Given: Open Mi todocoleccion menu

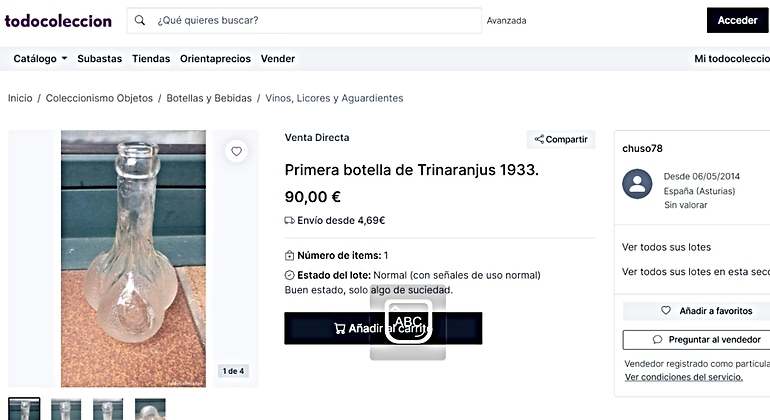Looking at the screenshot, I should coord(732,59).
